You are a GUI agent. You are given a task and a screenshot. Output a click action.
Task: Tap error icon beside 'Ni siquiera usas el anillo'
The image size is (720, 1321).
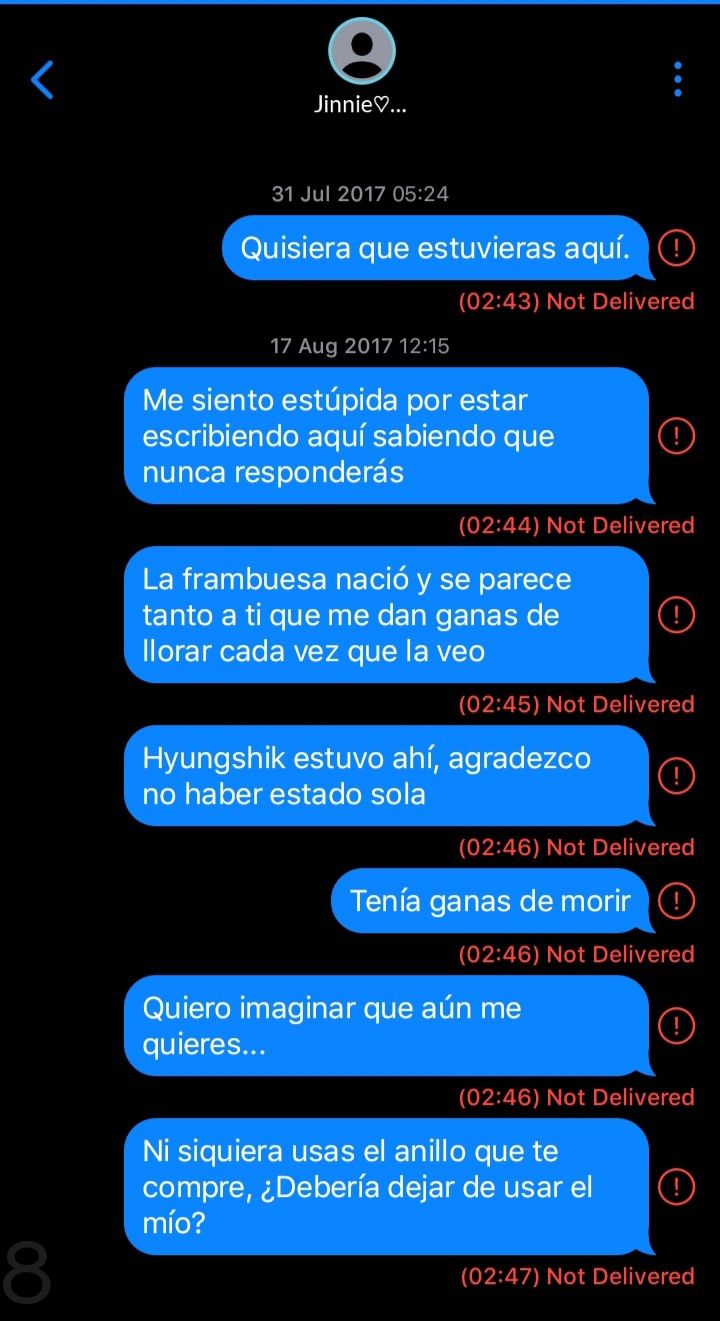point(677,1186)
